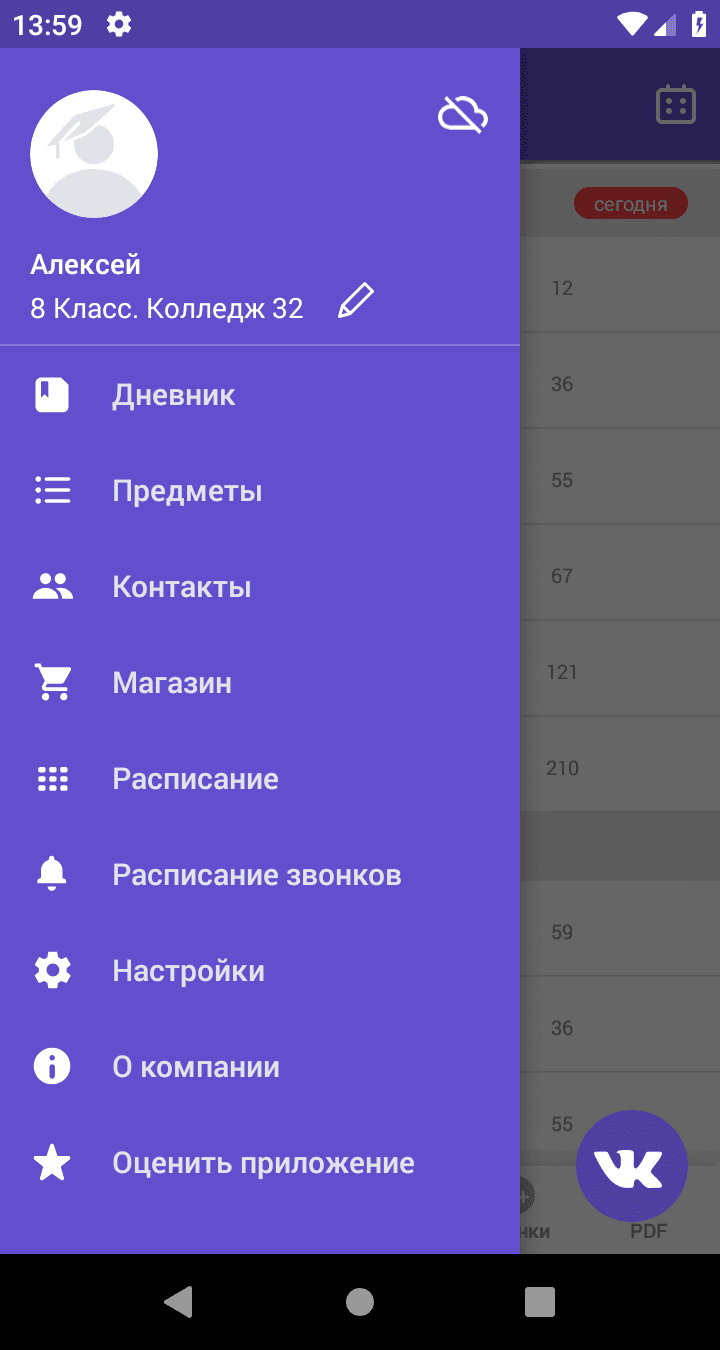Open the Дневник section

click(x=174, y=395)
